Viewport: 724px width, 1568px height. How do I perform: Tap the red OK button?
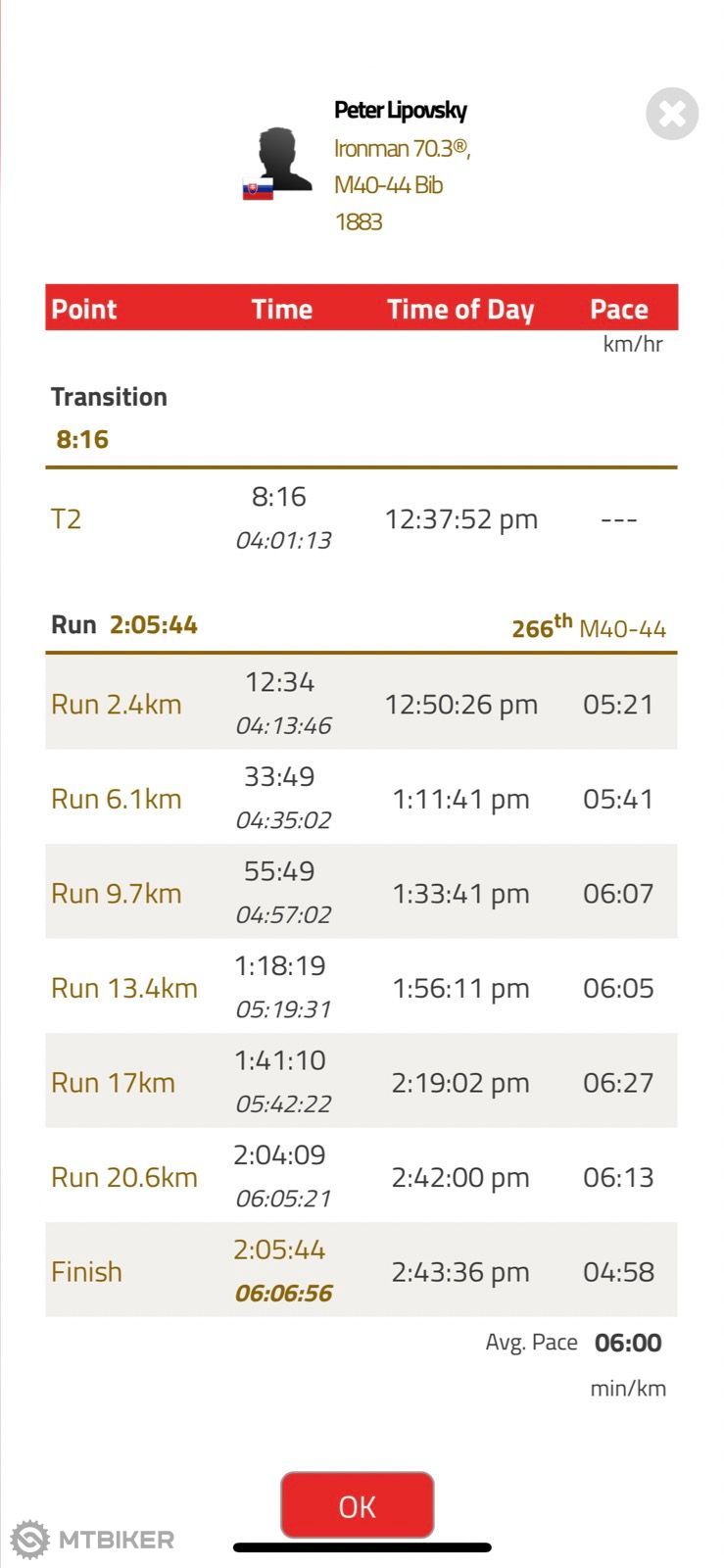point(357,1505)
